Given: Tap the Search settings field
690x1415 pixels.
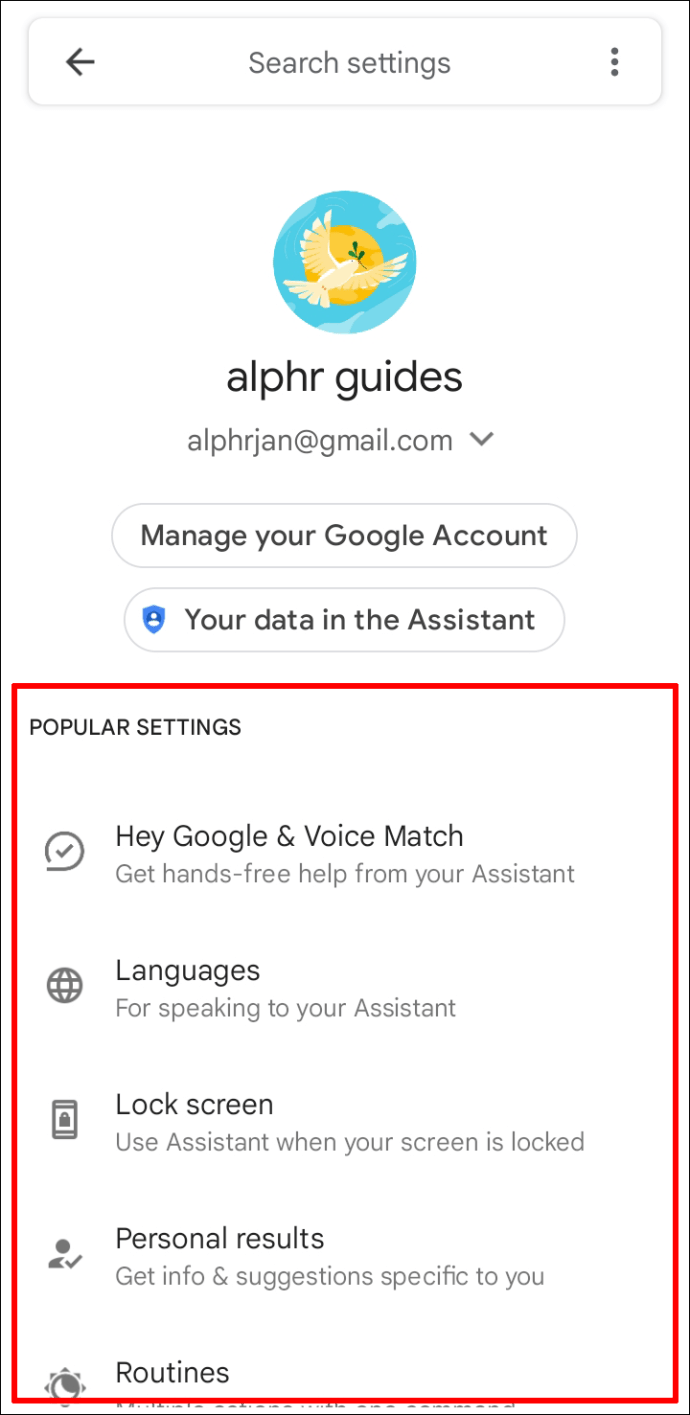Looking at the screenshot, I should tap(349, 63).
